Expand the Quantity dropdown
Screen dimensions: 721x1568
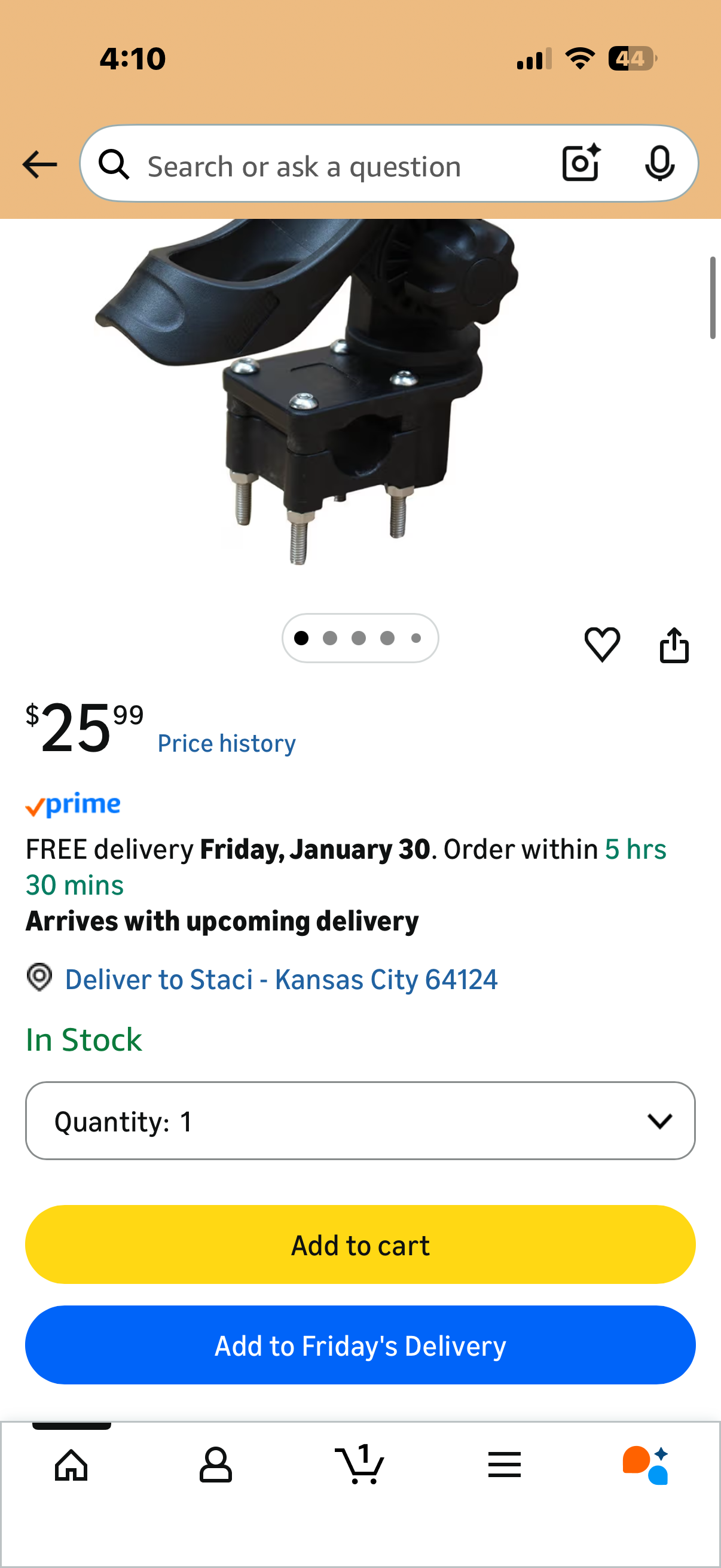360,1121
